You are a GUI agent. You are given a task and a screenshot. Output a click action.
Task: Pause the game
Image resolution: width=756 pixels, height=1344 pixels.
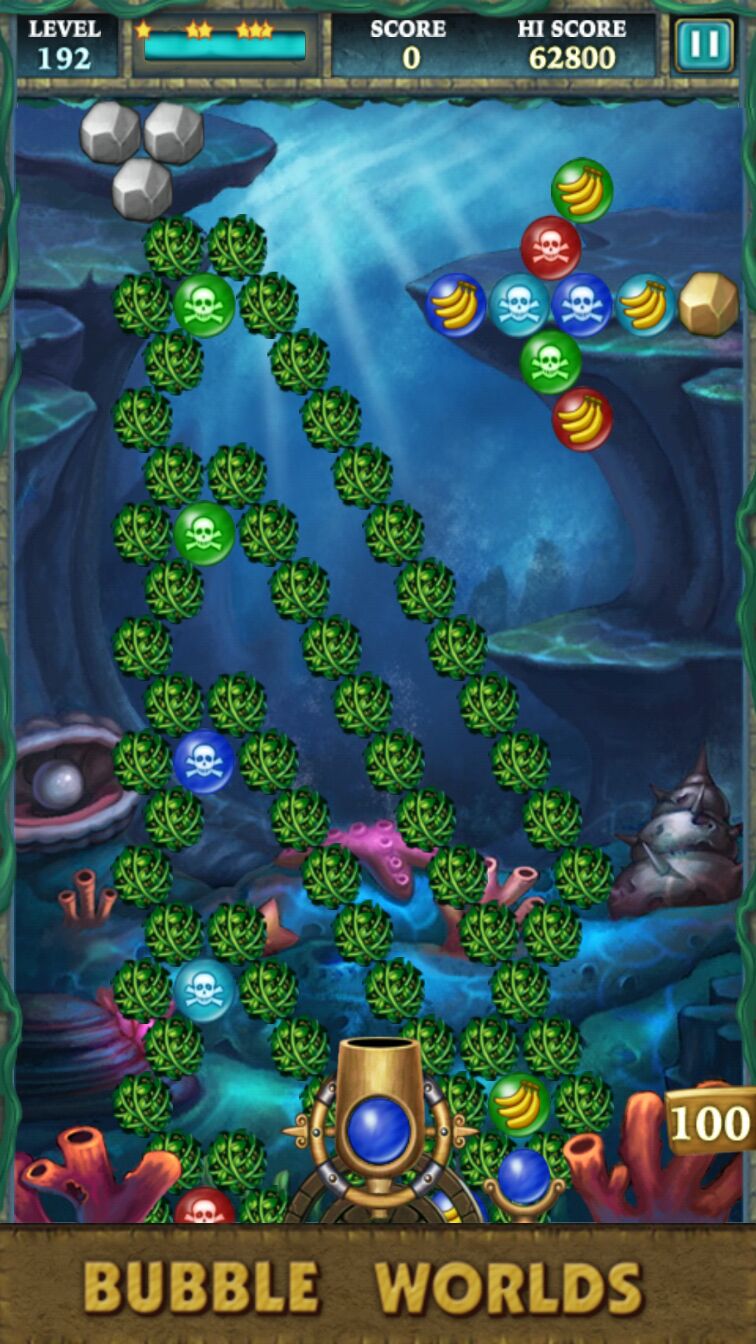(703, 45)
